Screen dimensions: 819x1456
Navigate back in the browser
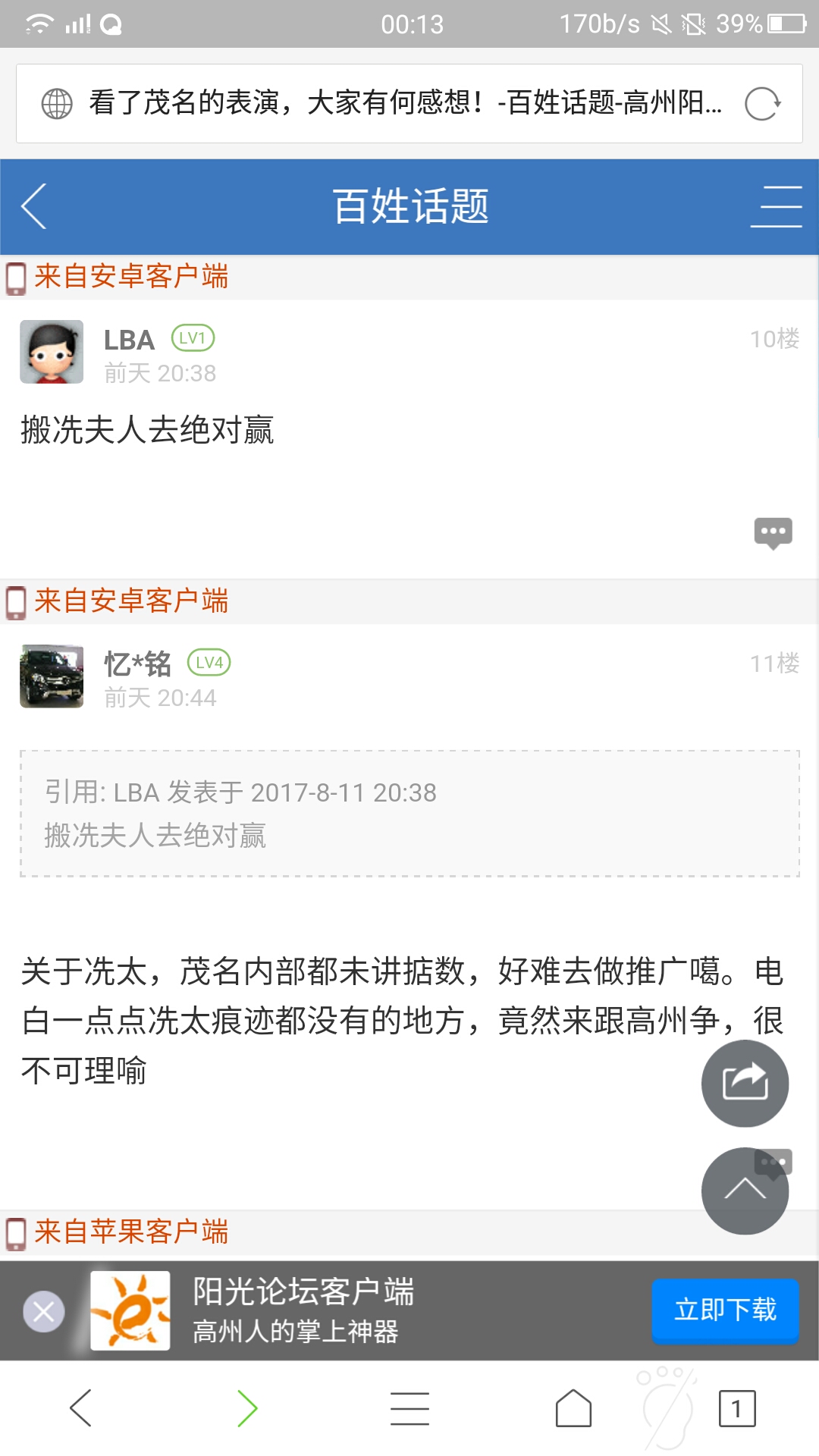pyautogui.click(x=80, y=1408)
